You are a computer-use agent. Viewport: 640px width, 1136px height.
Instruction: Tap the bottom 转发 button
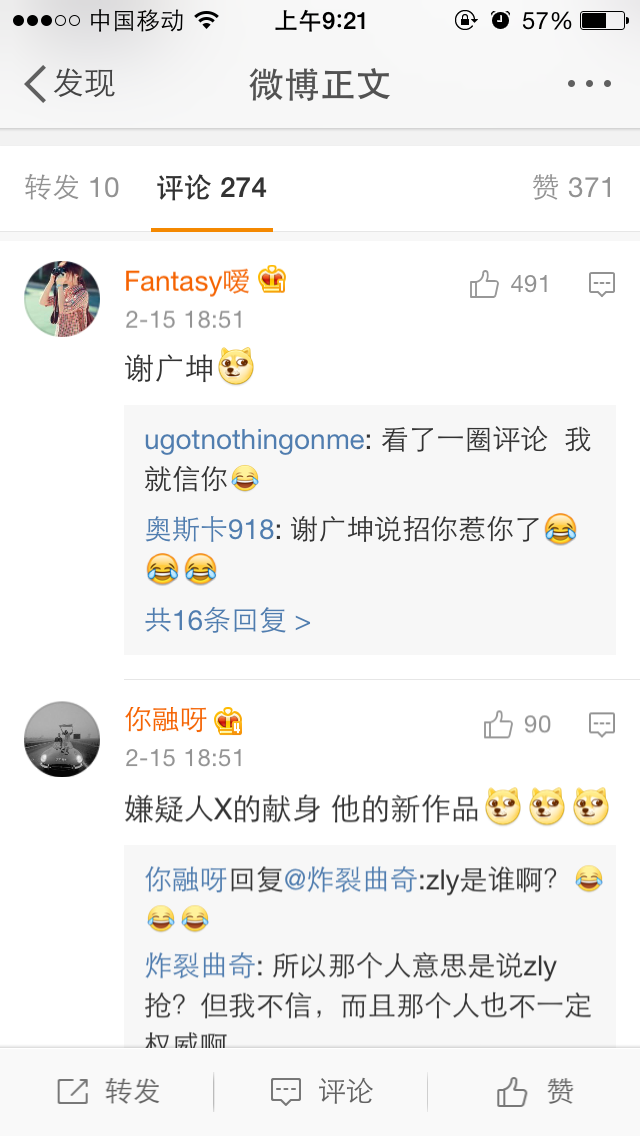108,1091
